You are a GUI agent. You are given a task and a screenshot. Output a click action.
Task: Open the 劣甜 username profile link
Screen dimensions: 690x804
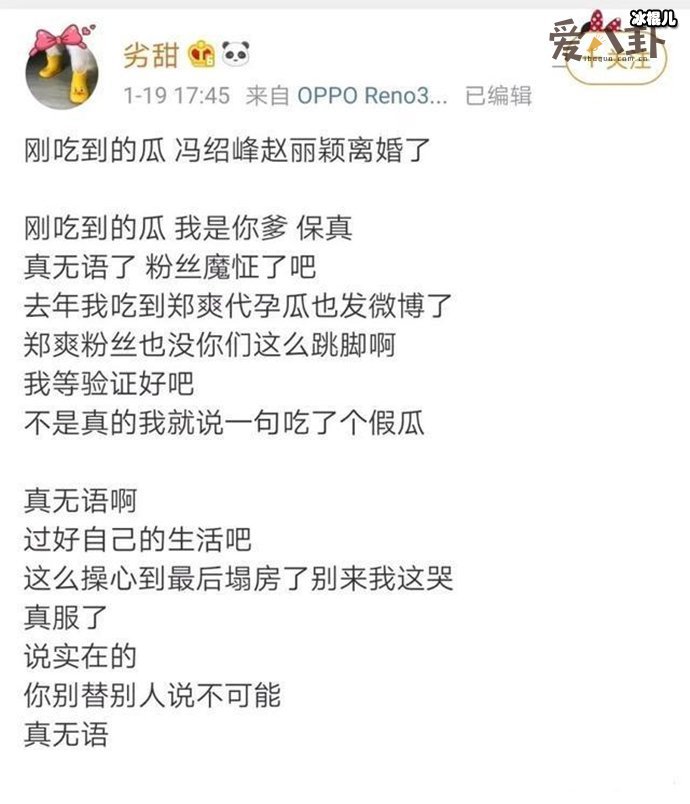coord(150,53)
